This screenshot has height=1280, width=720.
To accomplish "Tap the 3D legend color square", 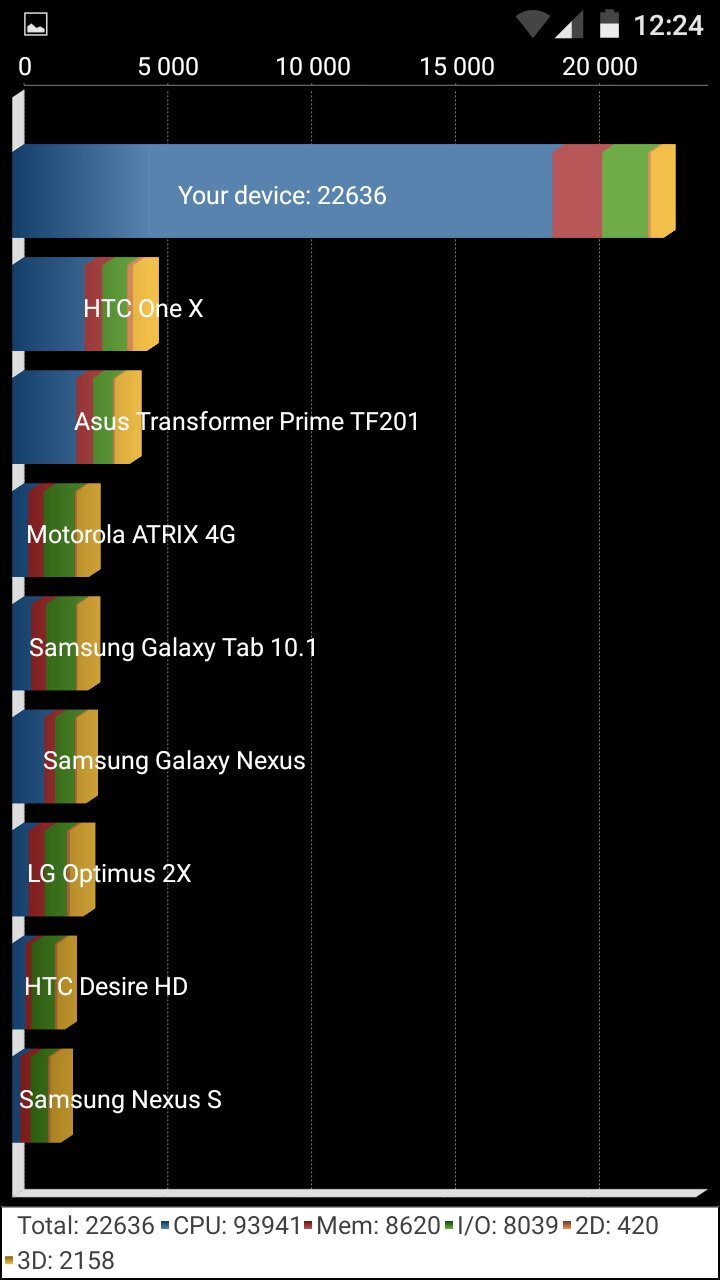I will (x=10, y=1259).
